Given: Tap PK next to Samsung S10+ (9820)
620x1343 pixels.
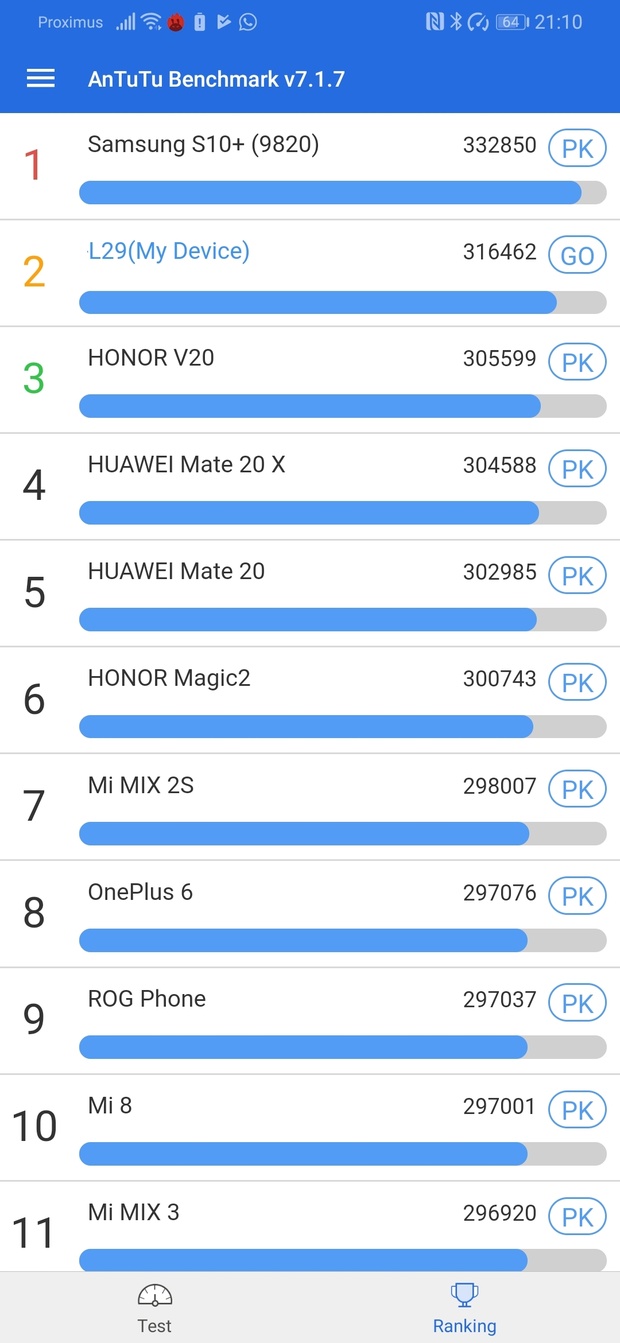Looking at the screenshot, I should click(577, 149).
